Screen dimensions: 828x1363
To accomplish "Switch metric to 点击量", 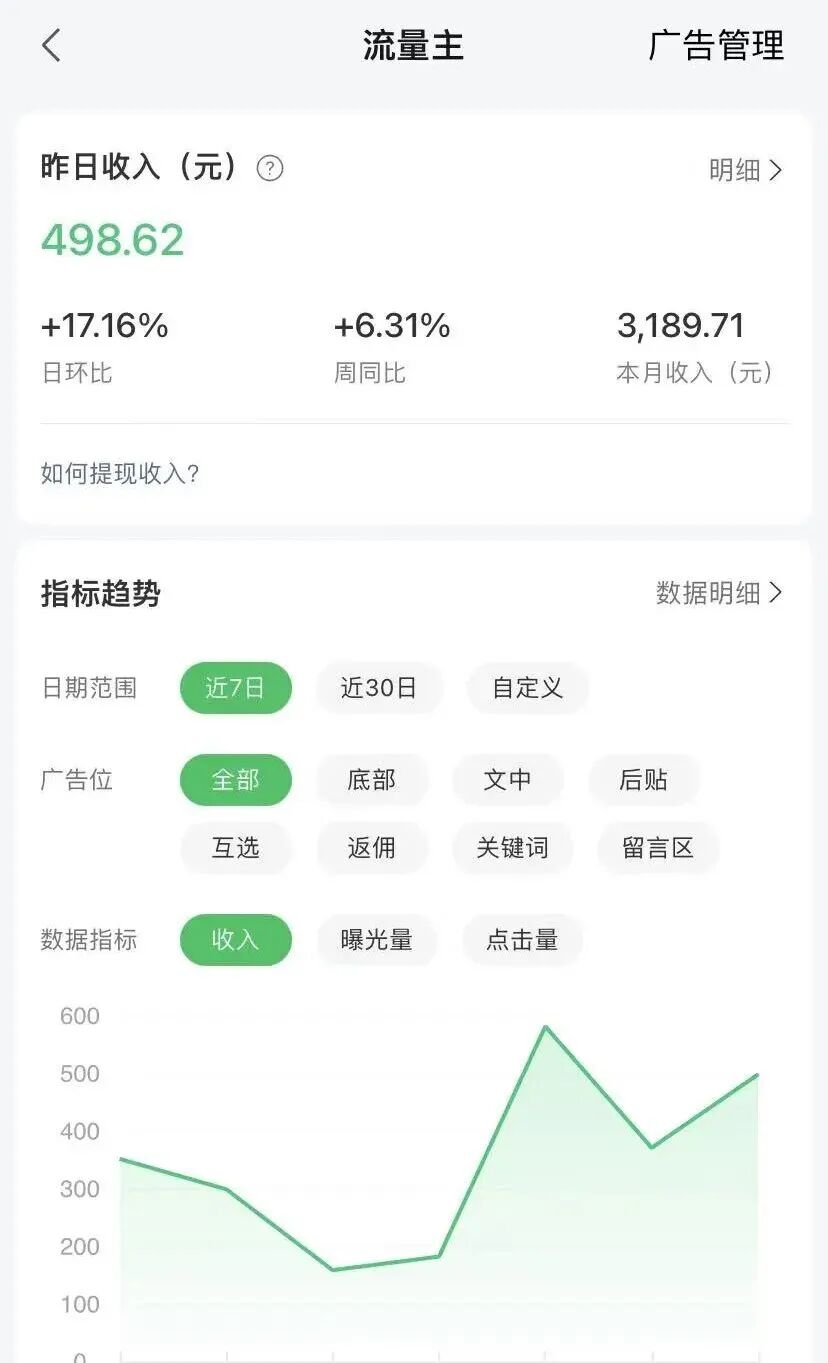I will [x=521, y=940].
